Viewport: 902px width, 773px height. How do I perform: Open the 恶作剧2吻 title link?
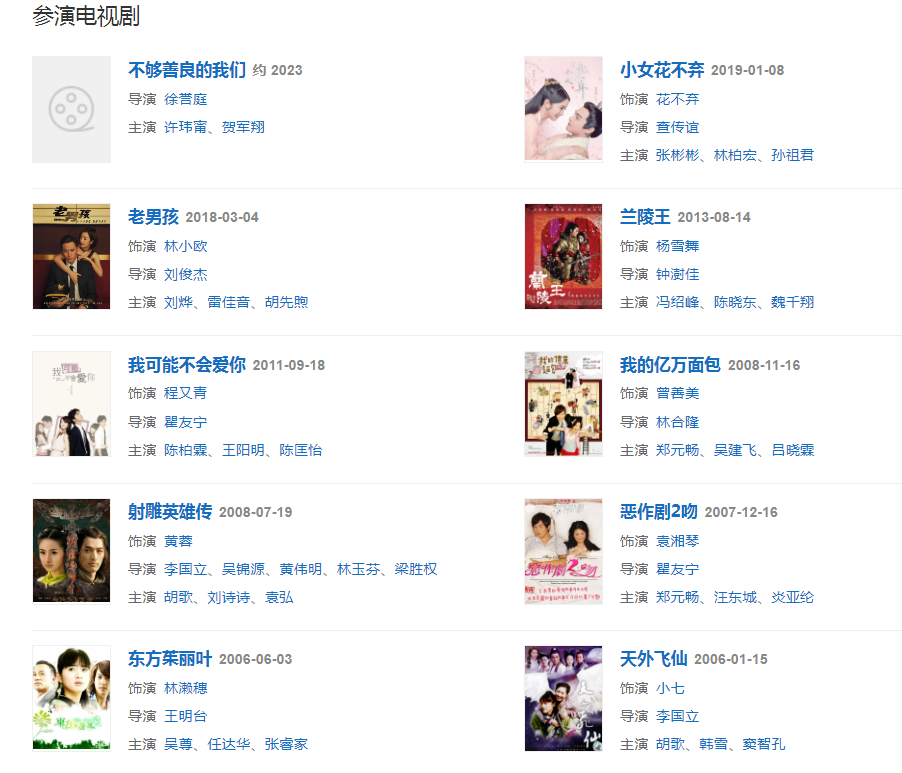pyautogui.click(x=658, y=512)
